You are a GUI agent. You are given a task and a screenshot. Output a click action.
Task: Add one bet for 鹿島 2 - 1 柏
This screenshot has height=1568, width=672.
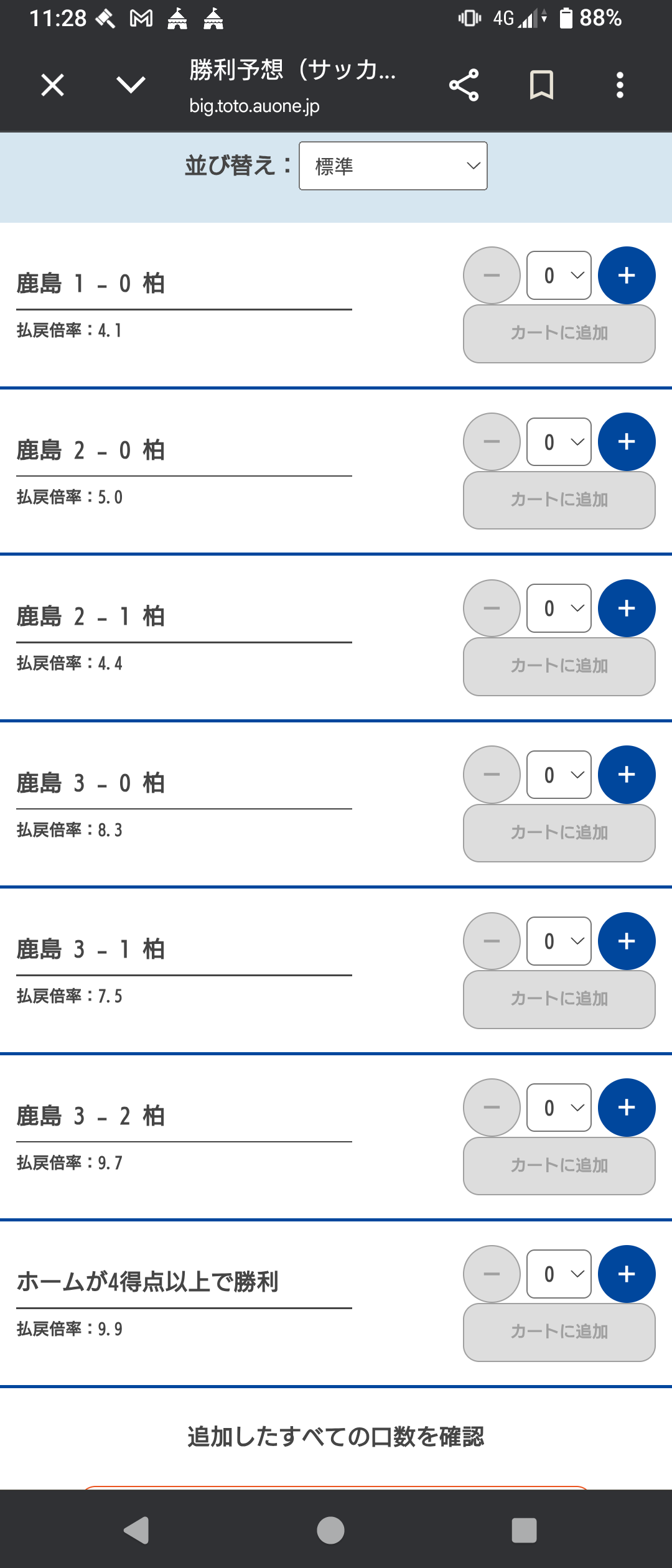pyautogui.click(x=627, y=609)
